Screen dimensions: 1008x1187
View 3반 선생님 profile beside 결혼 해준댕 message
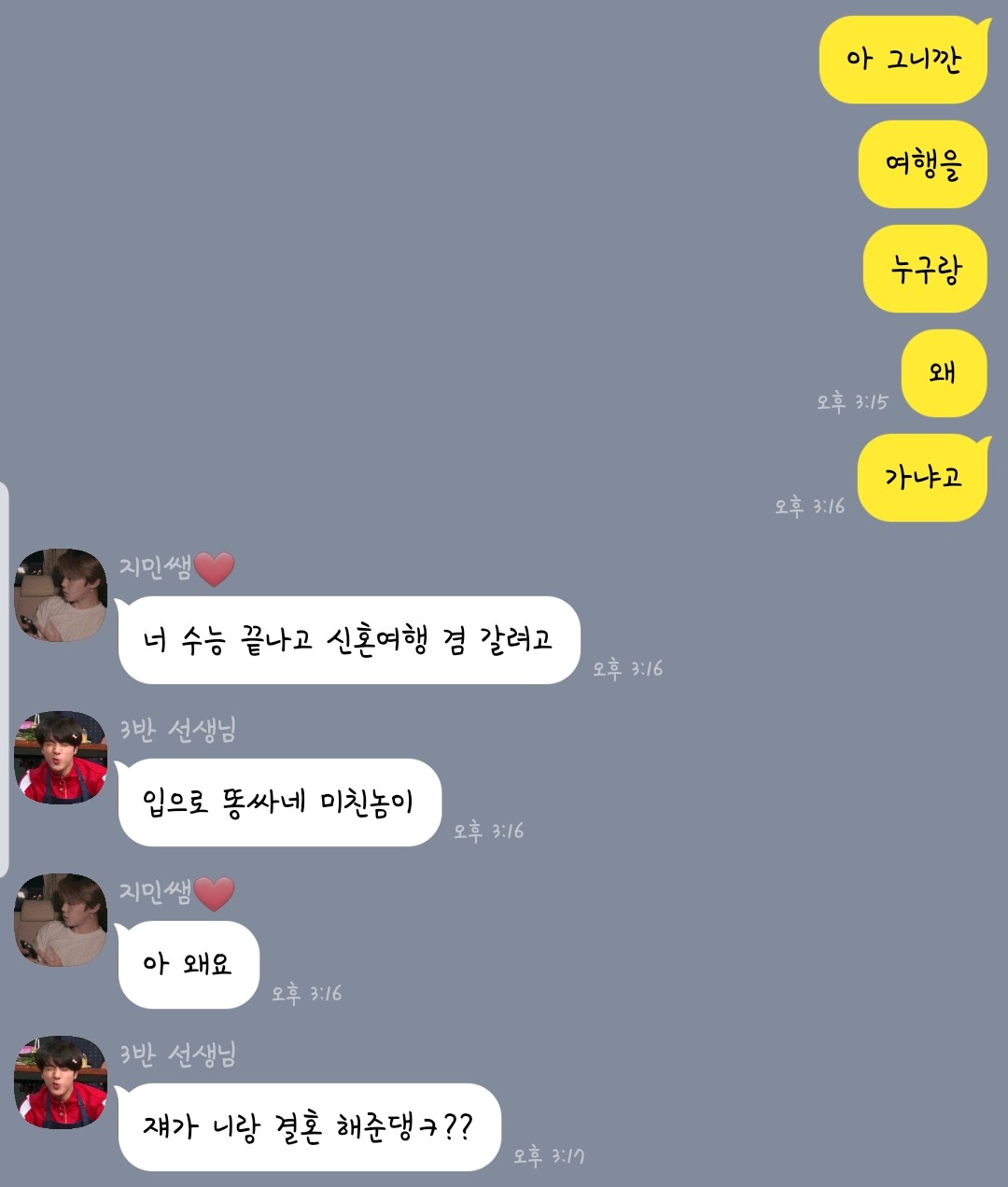pos(61,1082)
